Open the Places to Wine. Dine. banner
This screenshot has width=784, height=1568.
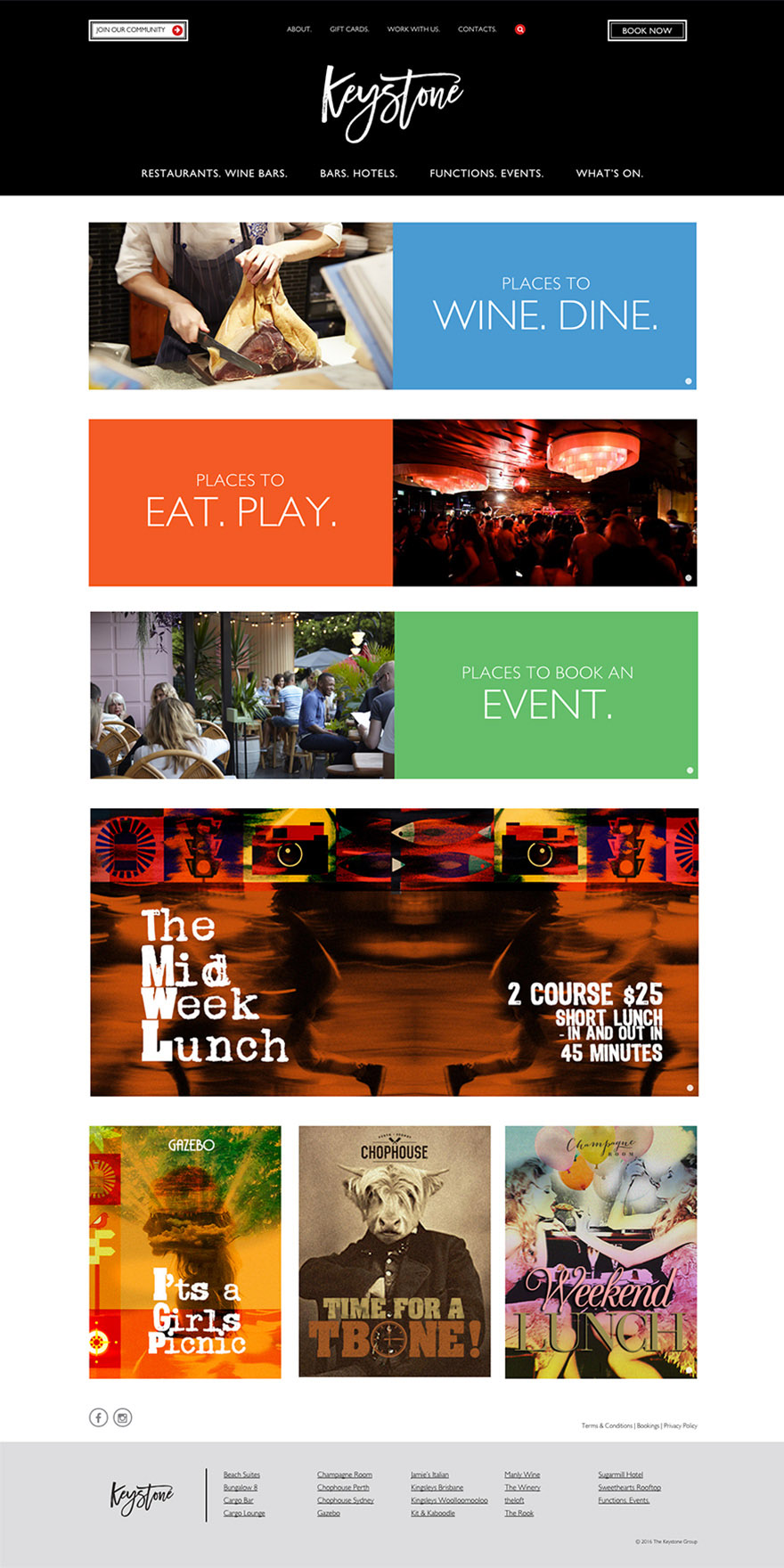click(393, 306)
